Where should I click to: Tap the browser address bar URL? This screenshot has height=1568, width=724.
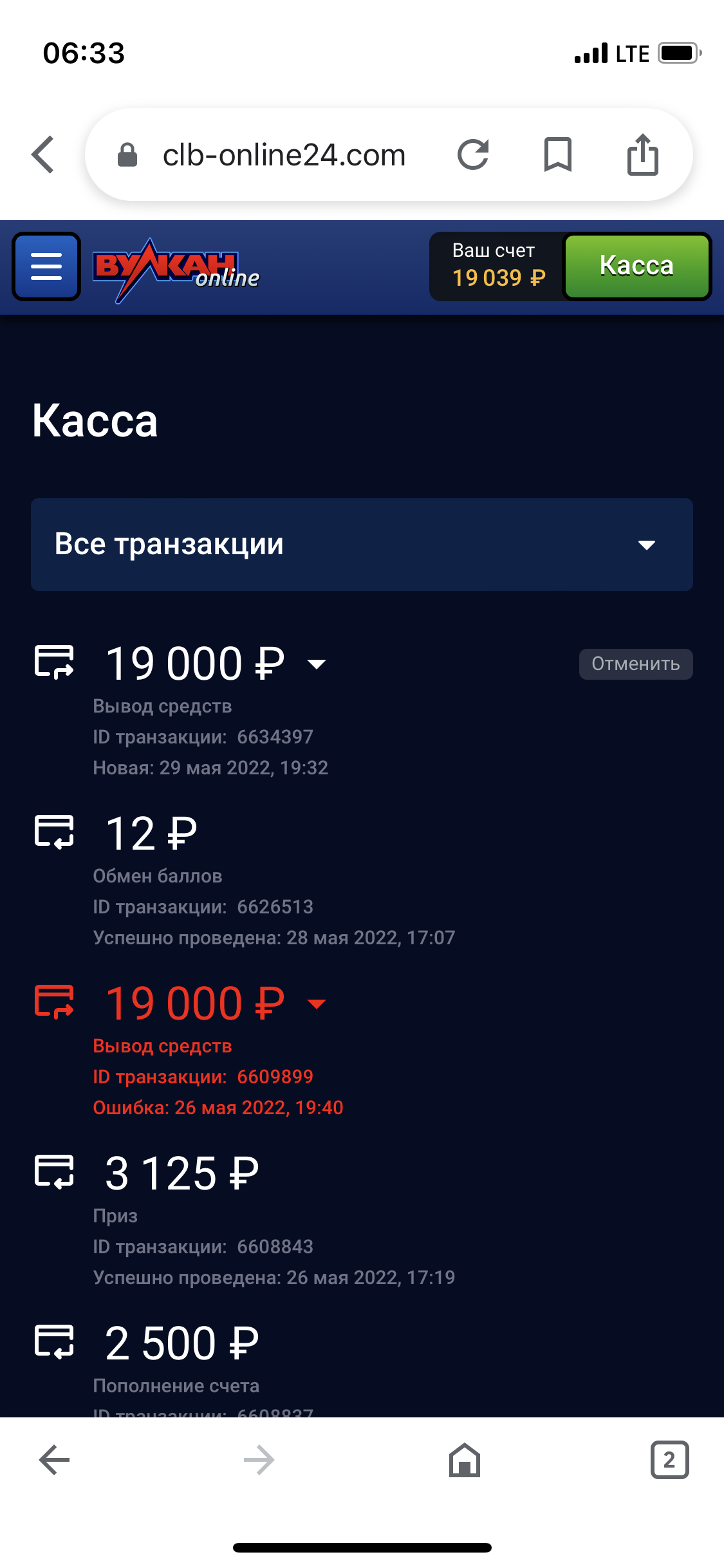(x=284, y=155)
